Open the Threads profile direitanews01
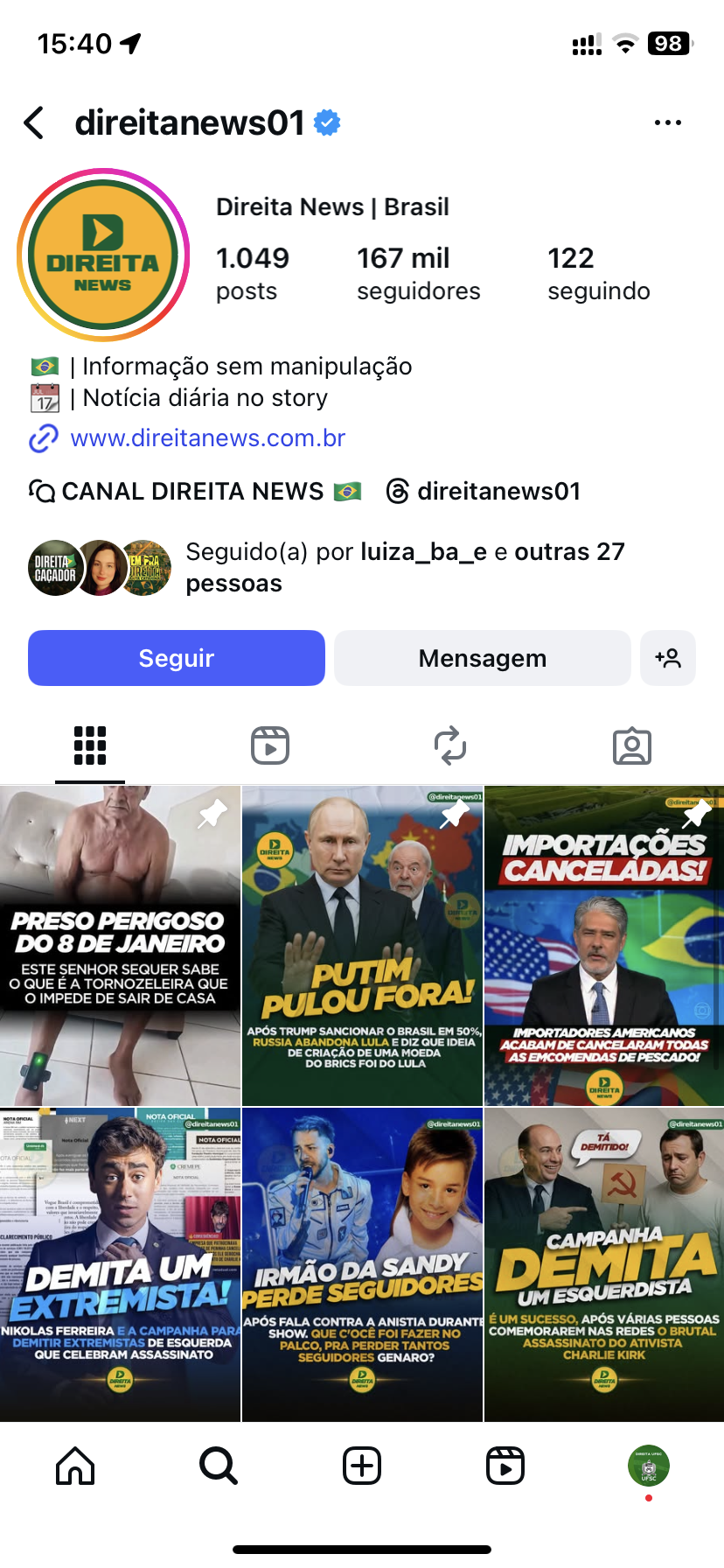This screenshot has height=1568, width=724. [484, 492]
